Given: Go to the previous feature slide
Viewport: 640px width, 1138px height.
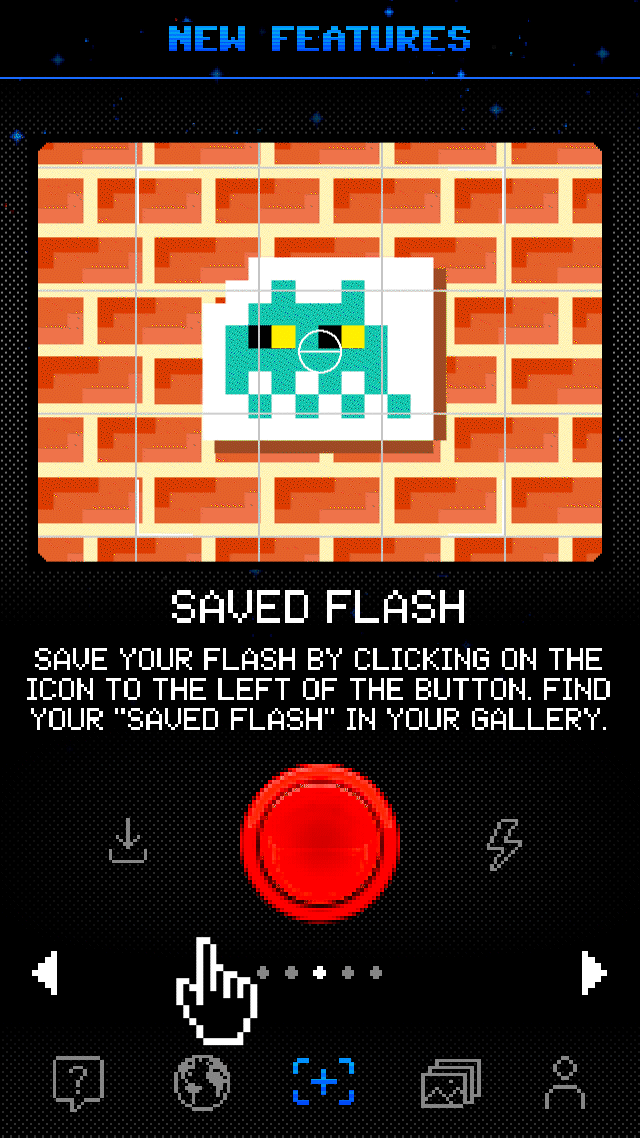Looking at the screenshot, I should click(46, 971).
